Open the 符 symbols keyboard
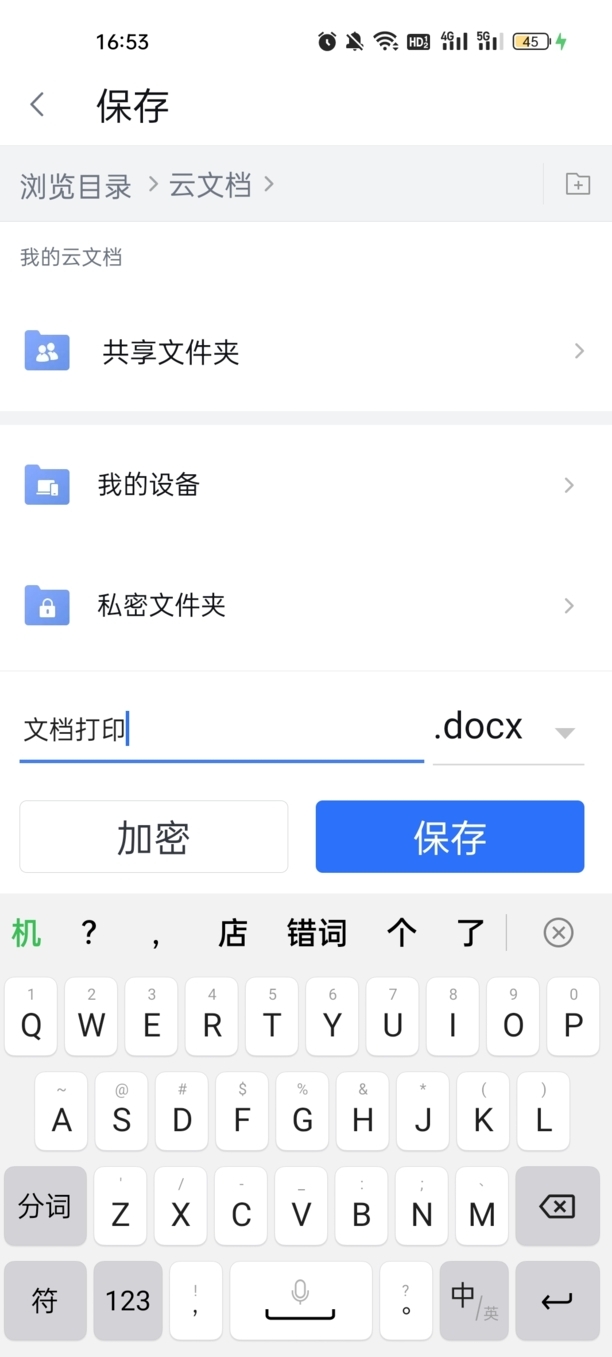Viewport: 612px width, 1357px height. (45, 1300)
